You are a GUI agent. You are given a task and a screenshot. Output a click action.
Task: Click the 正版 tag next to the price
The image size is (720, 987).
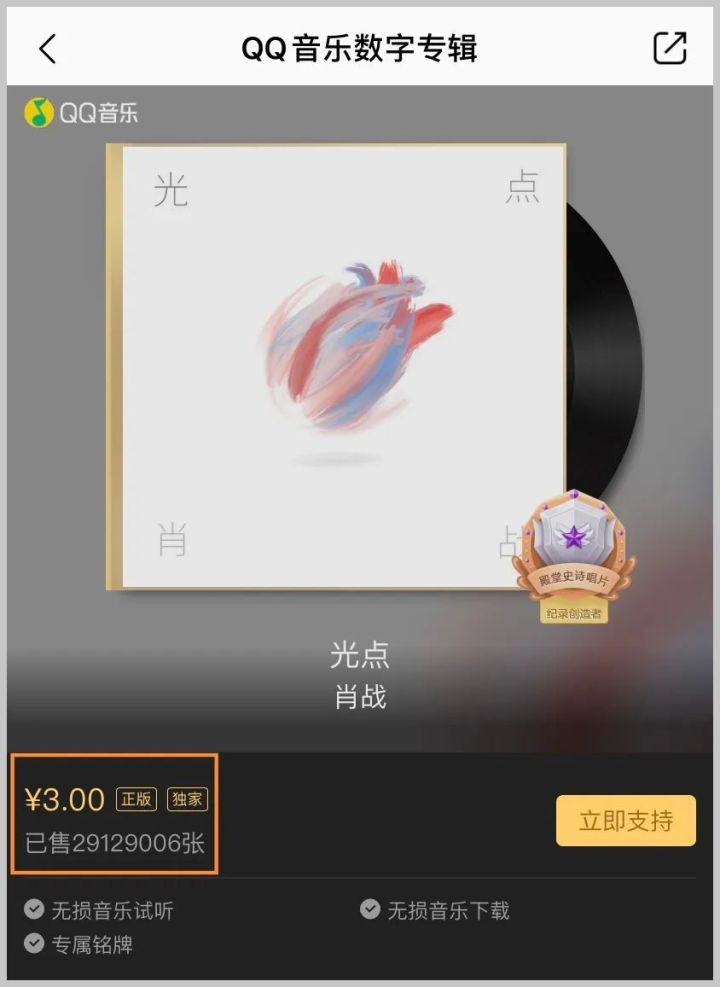(x=135, y=799)
